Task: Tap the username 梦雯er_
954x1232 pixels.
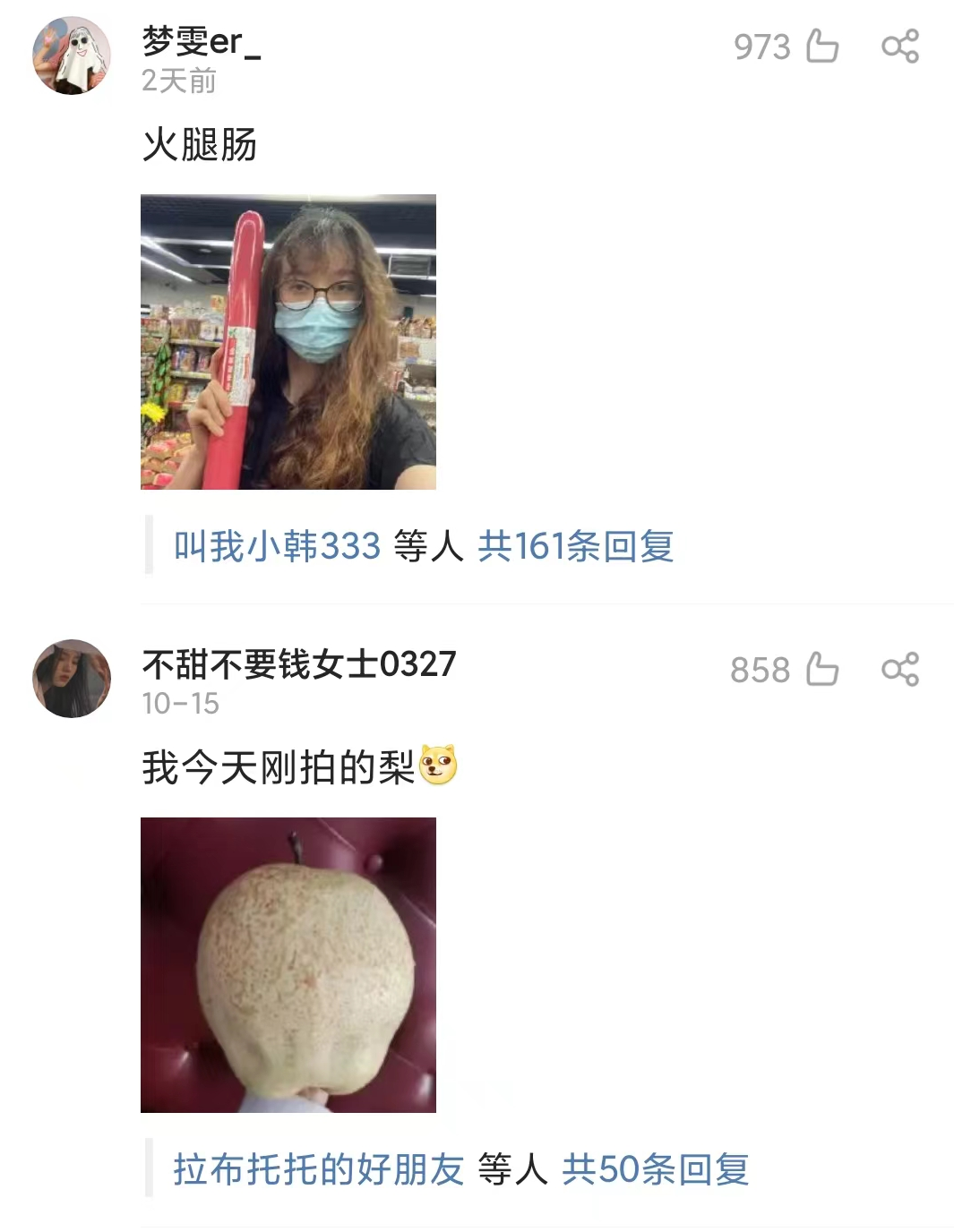Action: (202, 41)
